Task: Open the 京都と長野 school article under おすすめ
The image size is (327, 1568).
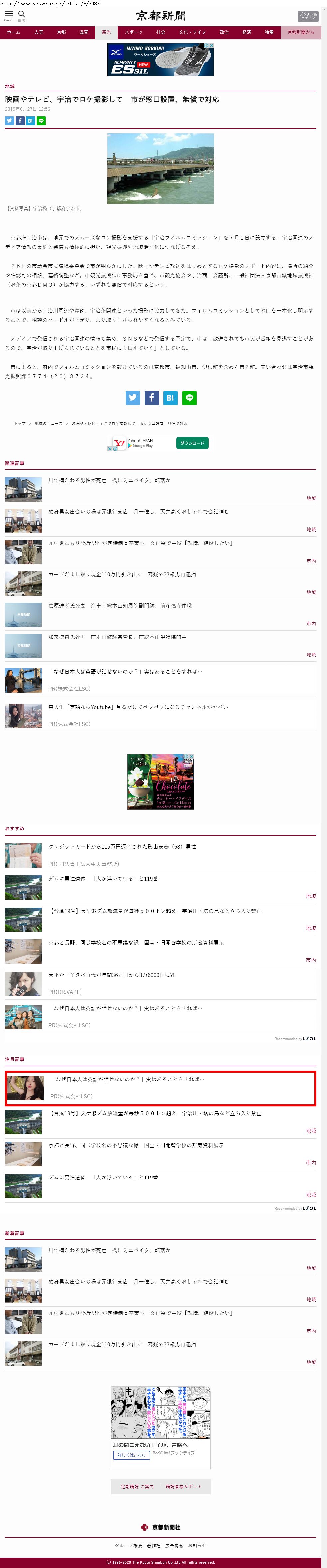Action: coord(135,943)
